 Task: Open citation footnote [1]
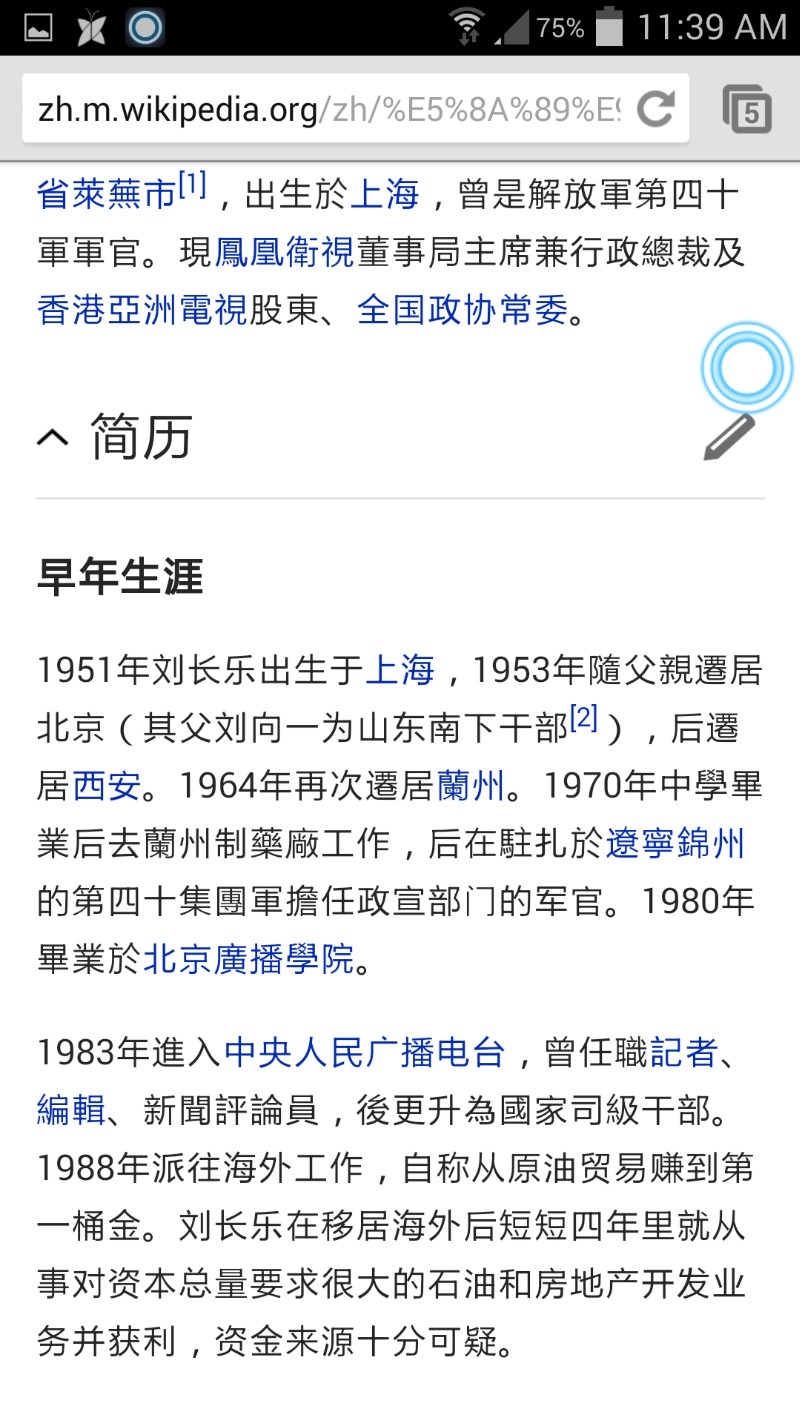[192, 185]
